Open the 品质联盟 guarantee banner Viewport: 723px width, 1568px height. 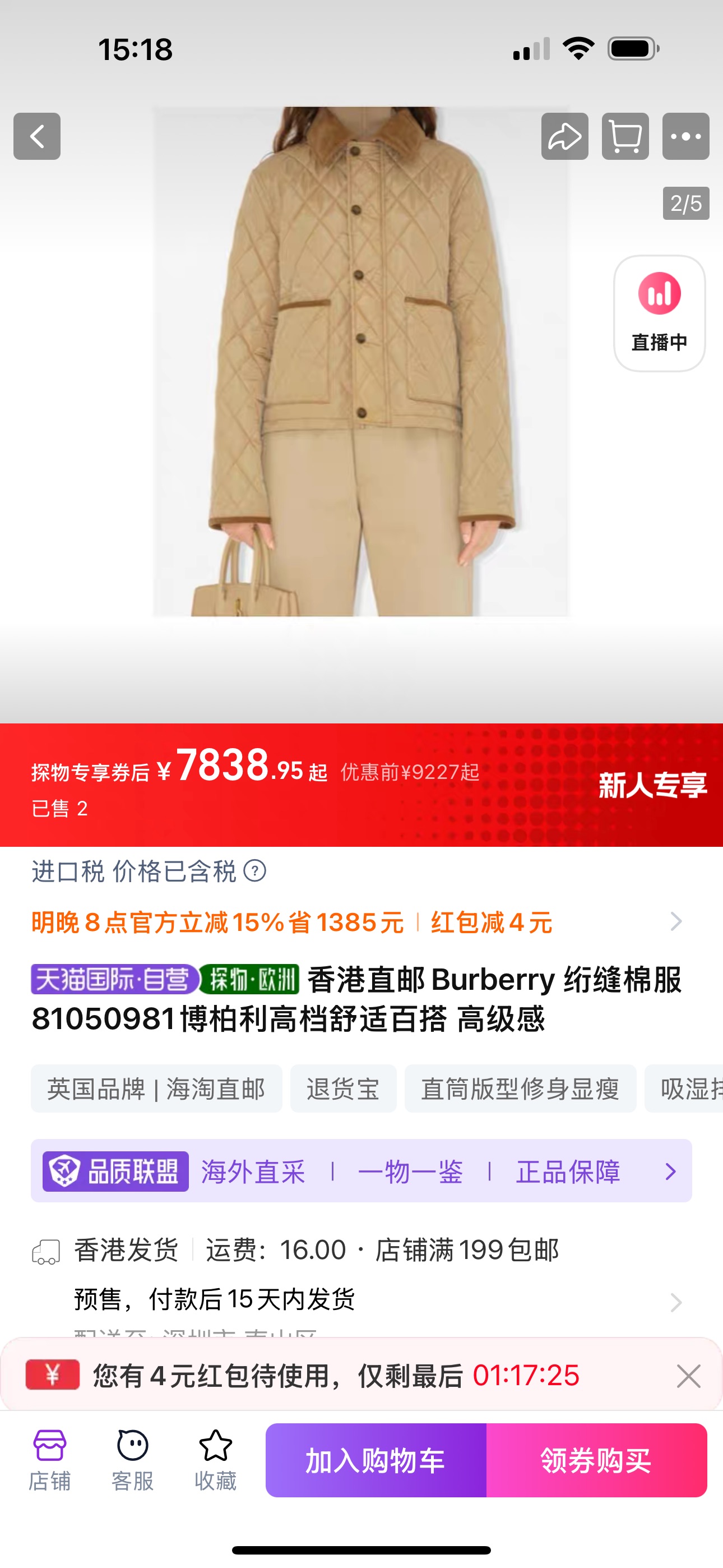361,1171
